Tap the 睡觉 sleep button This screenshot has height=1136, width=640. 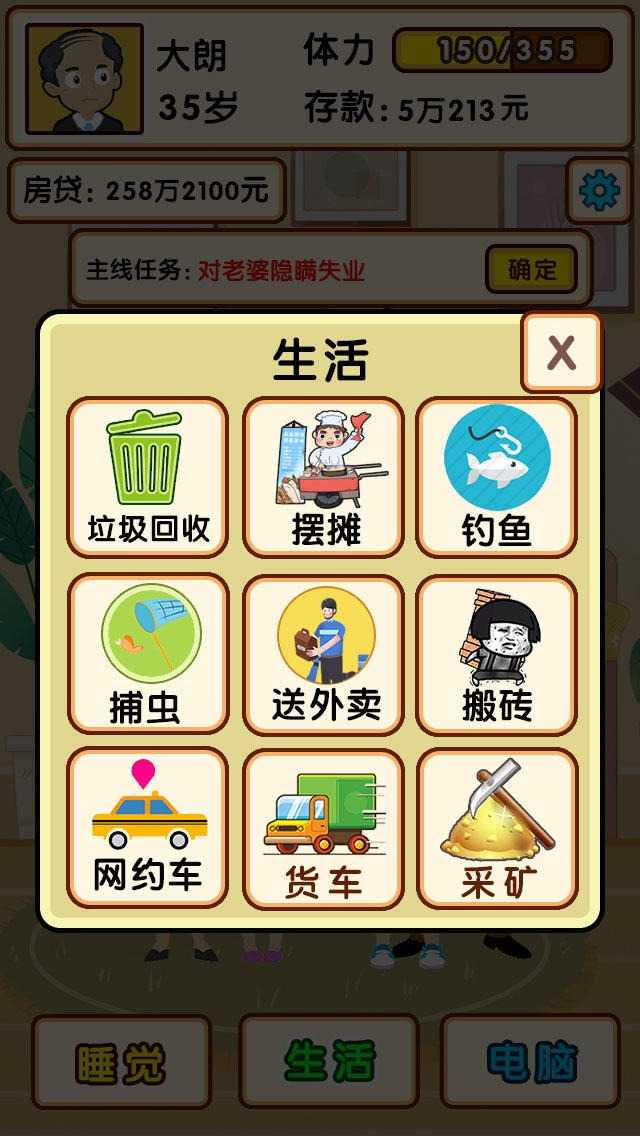click(121, 1062)
